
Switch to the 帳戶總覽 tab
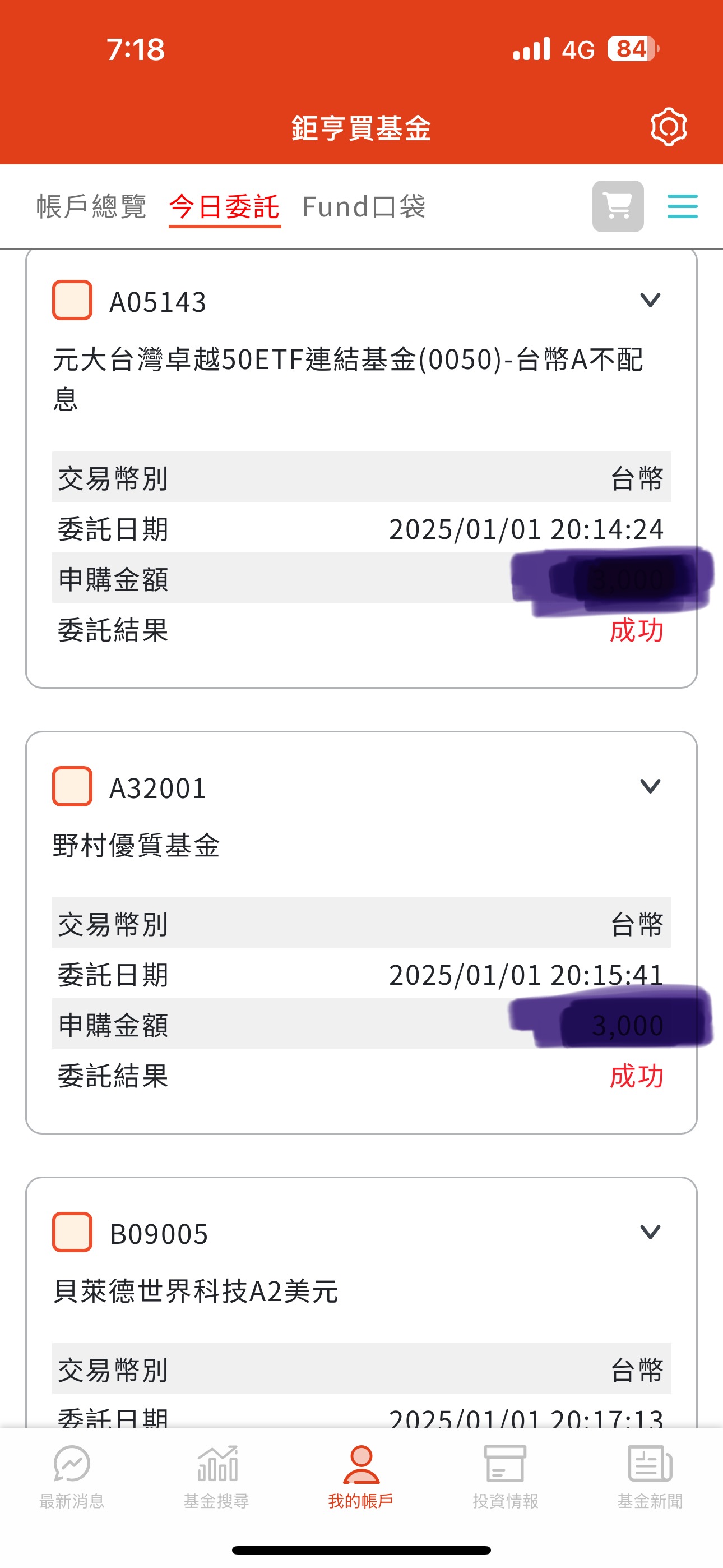coord(91,207)
